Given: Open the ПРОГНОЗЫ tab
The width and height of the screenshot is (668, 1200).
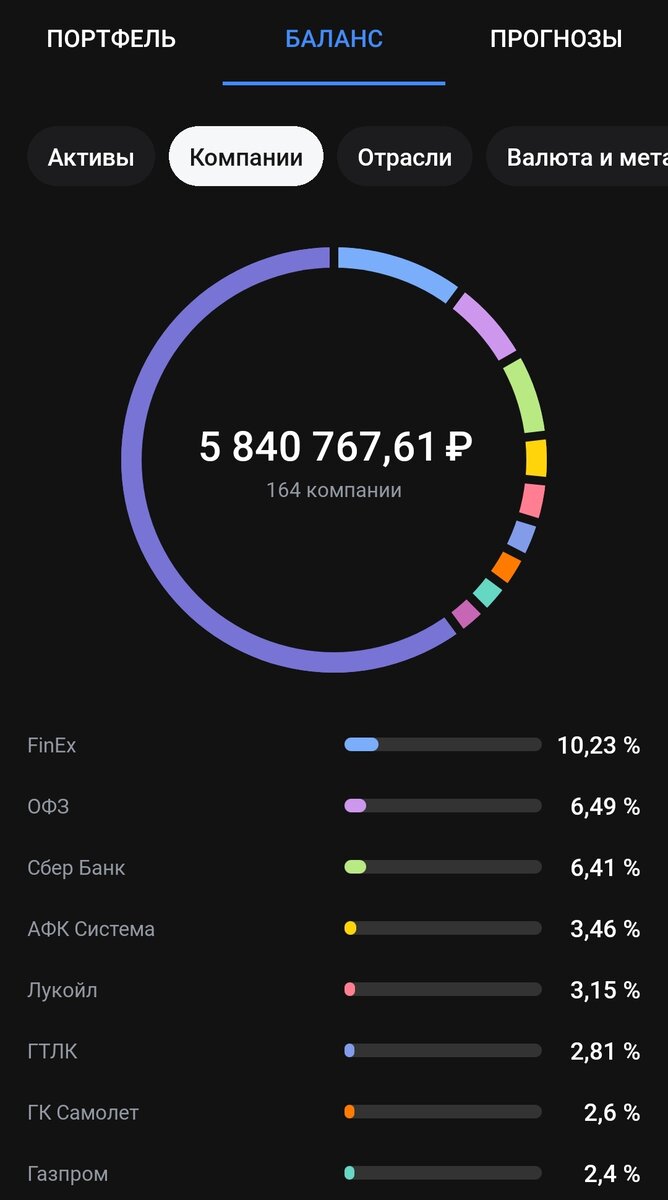Looking at the screenshot, I should click(x=556, y=40).
